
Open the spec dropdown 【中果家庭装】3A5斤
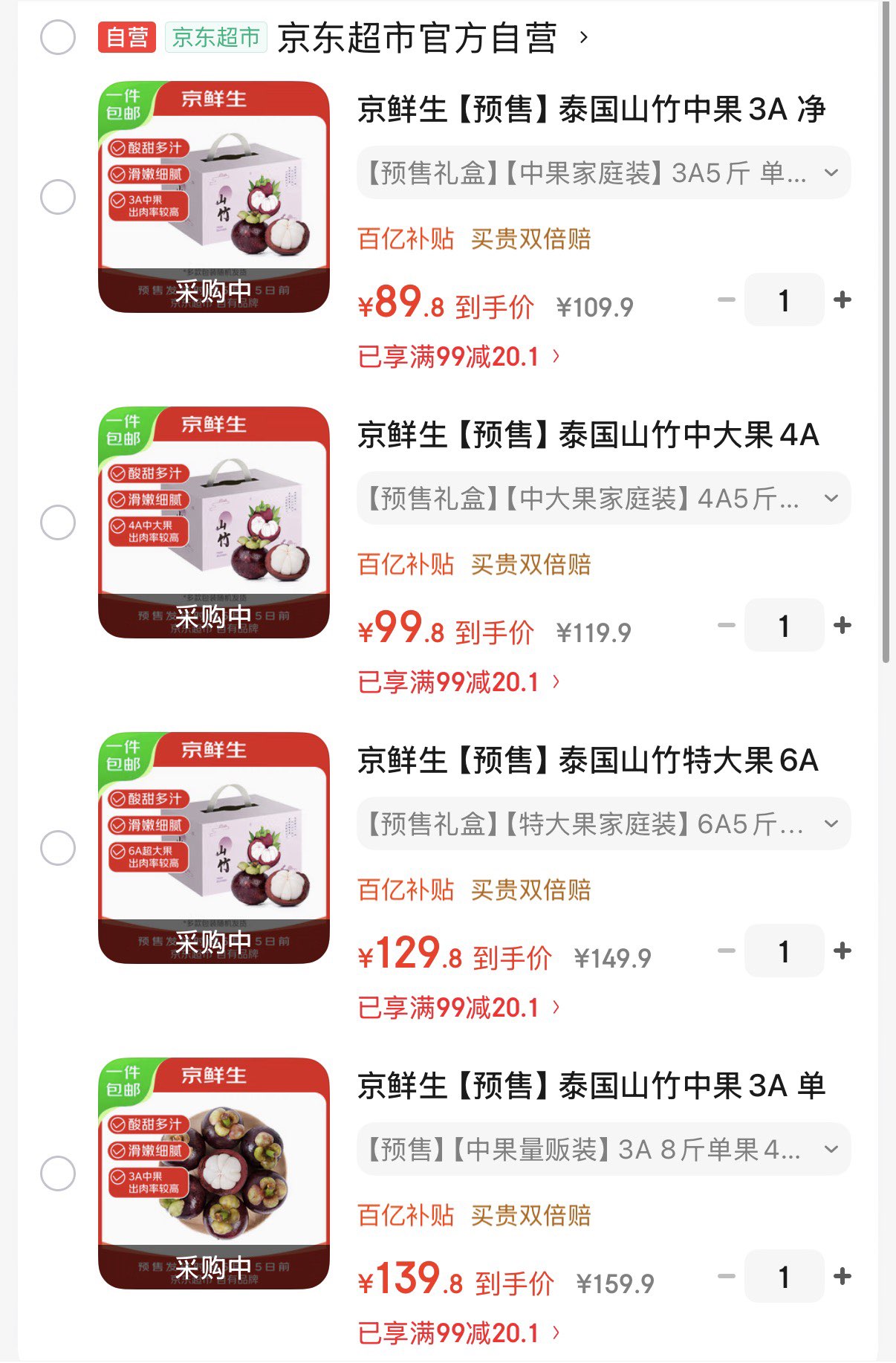click(x=603, y=173)
